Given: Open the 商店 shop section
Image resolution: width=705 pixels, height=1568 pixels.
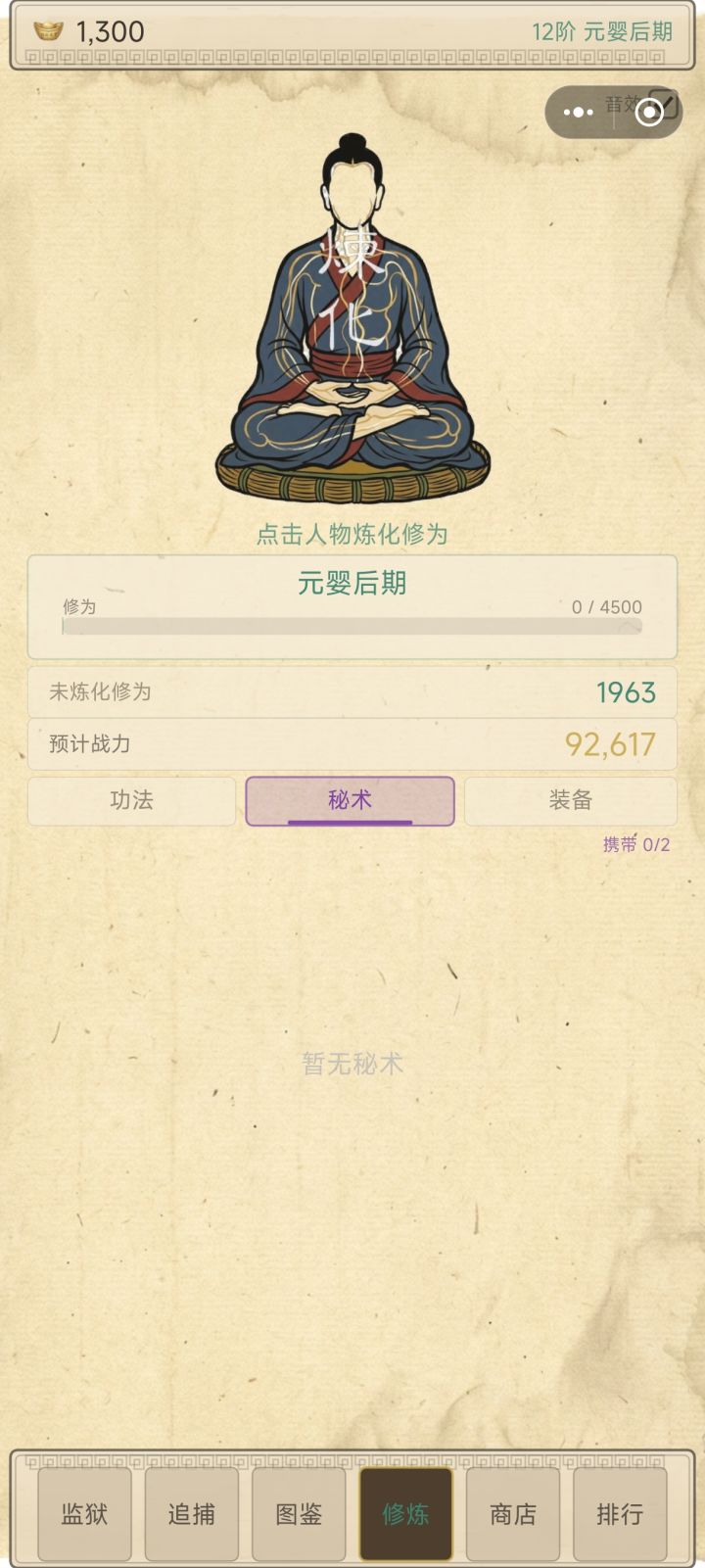Looking at the screenshot, I should (513, 1513).
